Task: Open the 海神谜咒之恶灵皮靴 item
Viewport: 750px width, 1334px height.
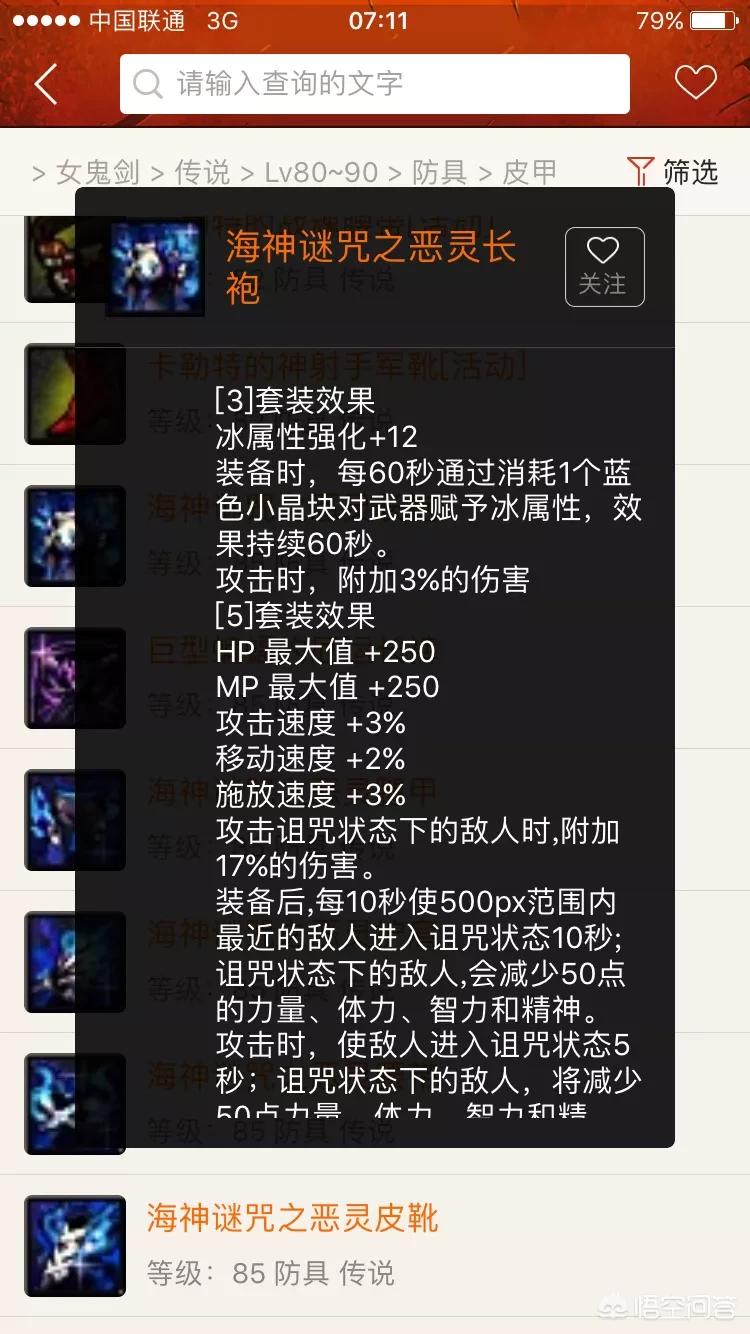Action: pyautogui.click(x=293, y=1218)
